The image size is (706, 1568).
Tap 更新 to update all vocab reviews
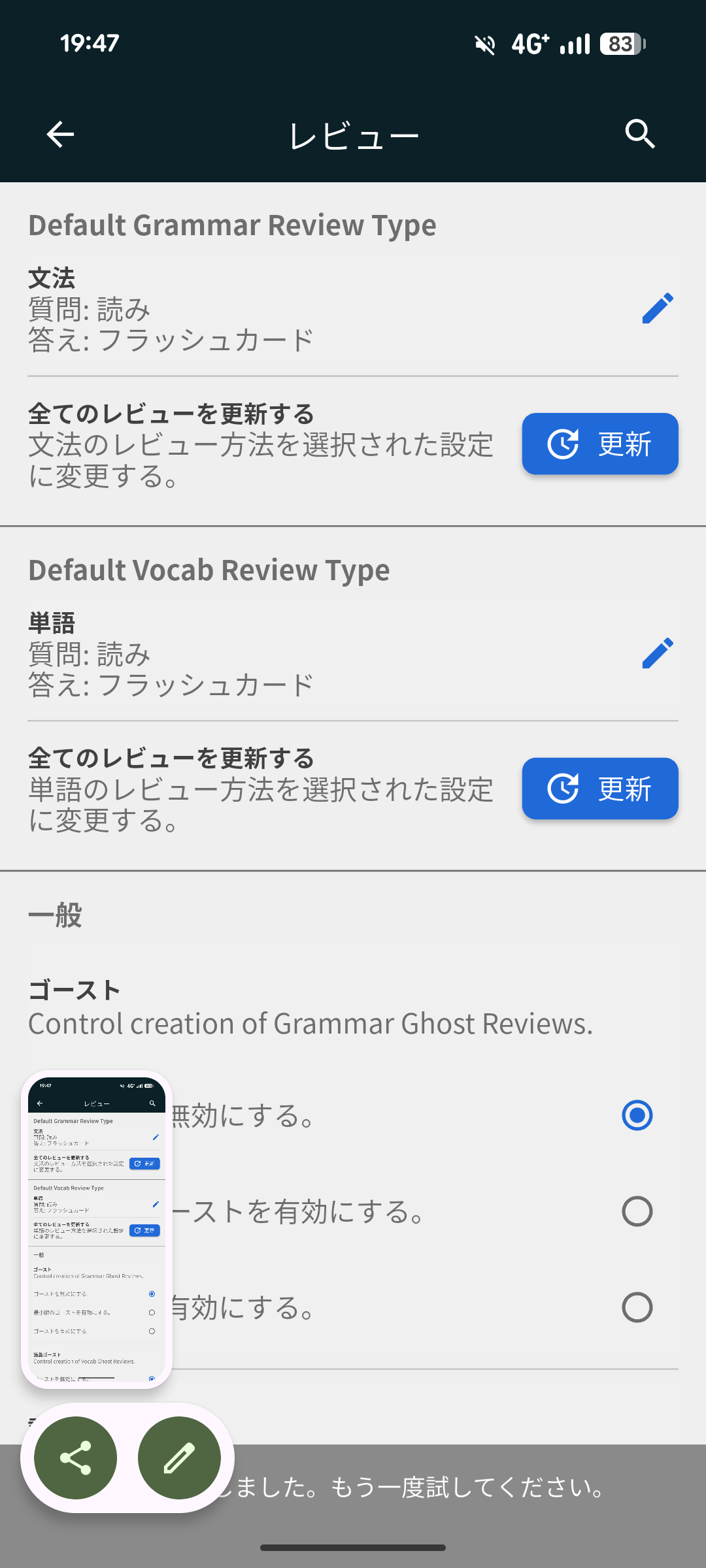(599, 789)
